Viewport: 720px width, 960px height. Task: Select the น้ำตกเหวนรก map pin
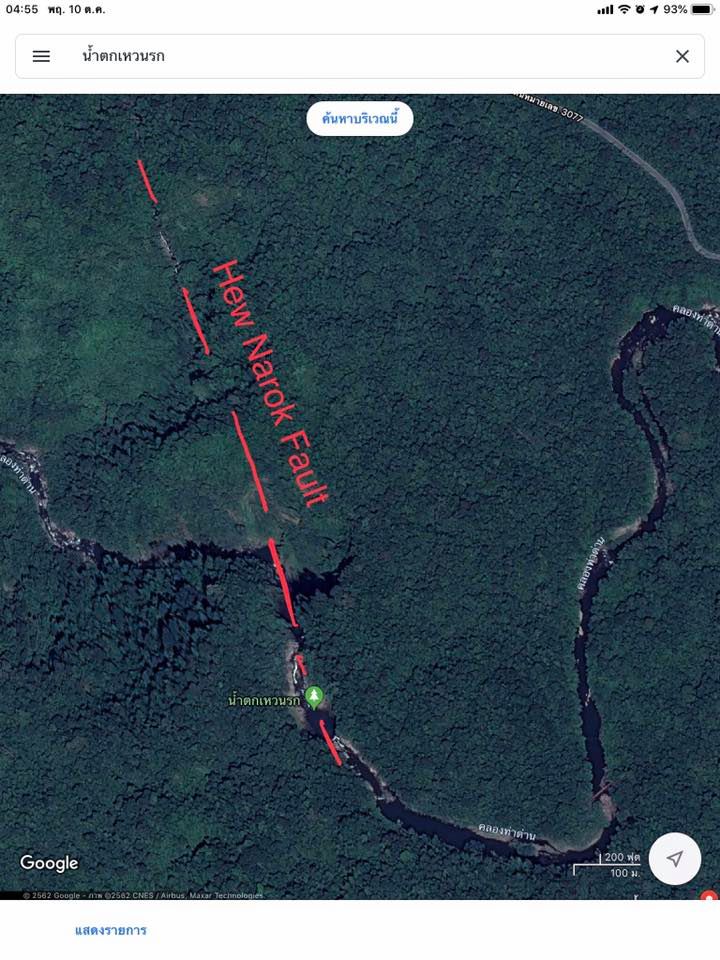coord(314,696)
